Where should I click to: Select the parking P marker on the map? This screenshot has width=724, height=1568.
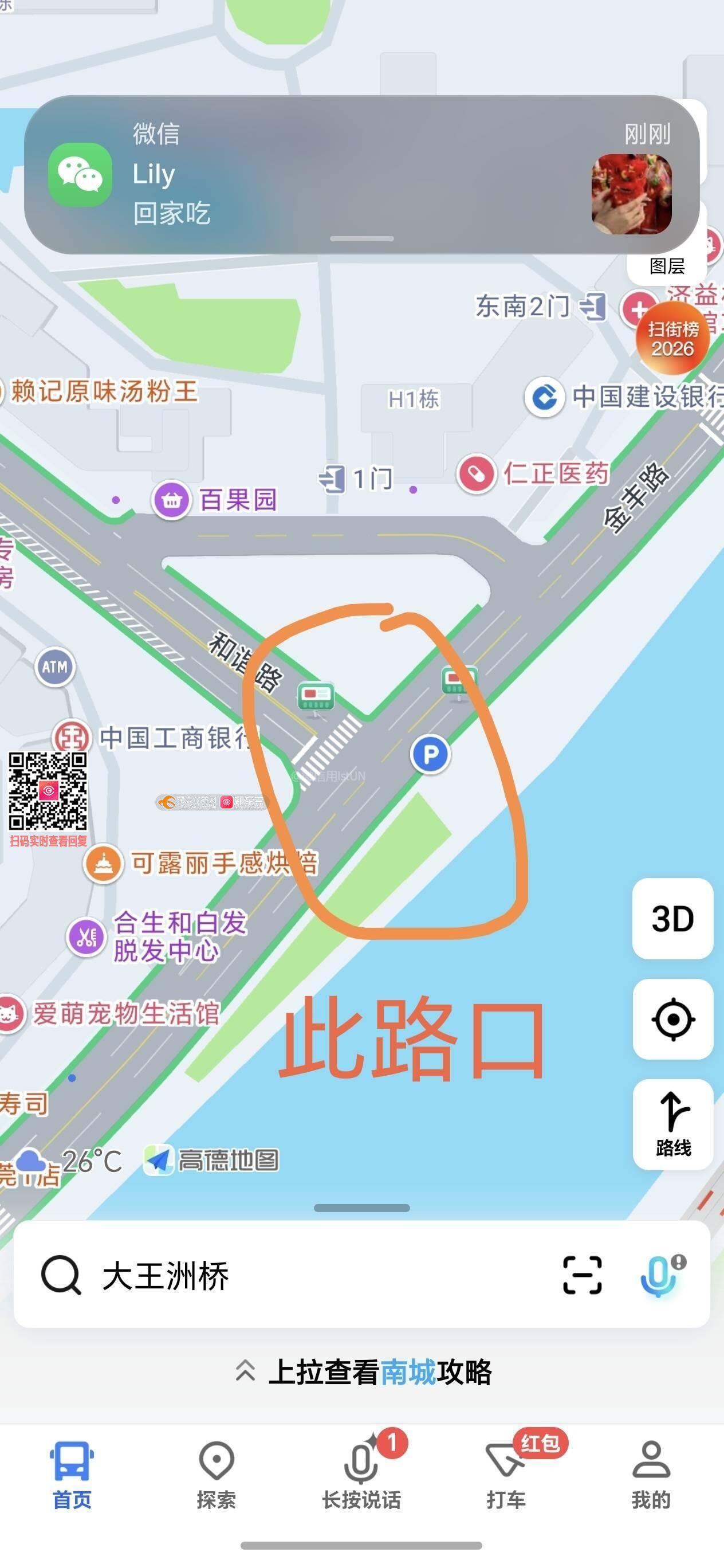pyautogui.click(x=430, y=755)
